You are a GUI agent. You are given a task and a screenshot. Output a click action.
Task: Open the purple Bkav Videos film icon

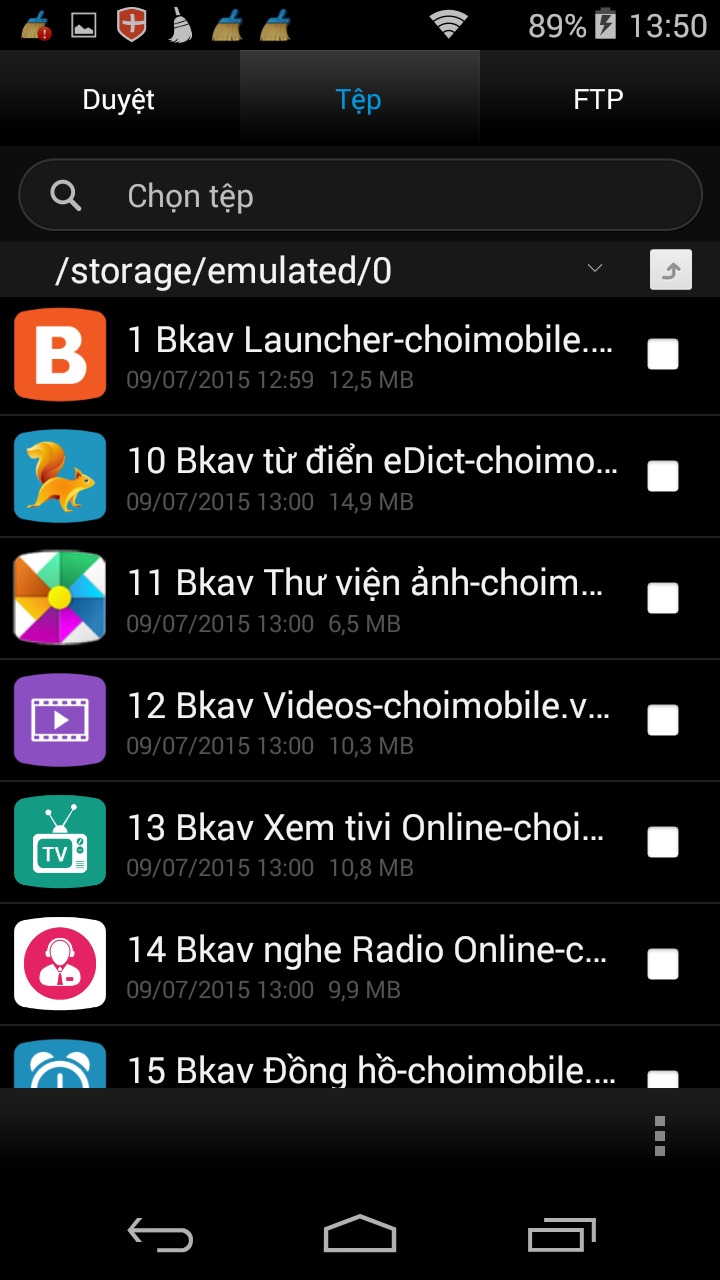(59, 720)
